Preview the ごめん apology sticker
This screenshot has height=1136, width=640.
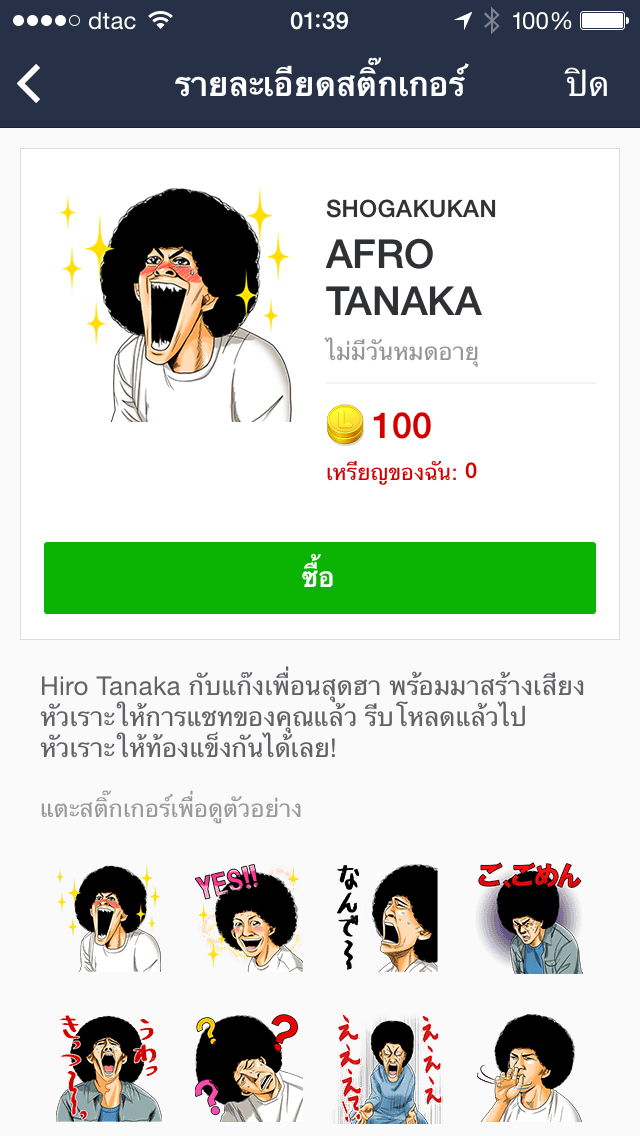[528, 918]
